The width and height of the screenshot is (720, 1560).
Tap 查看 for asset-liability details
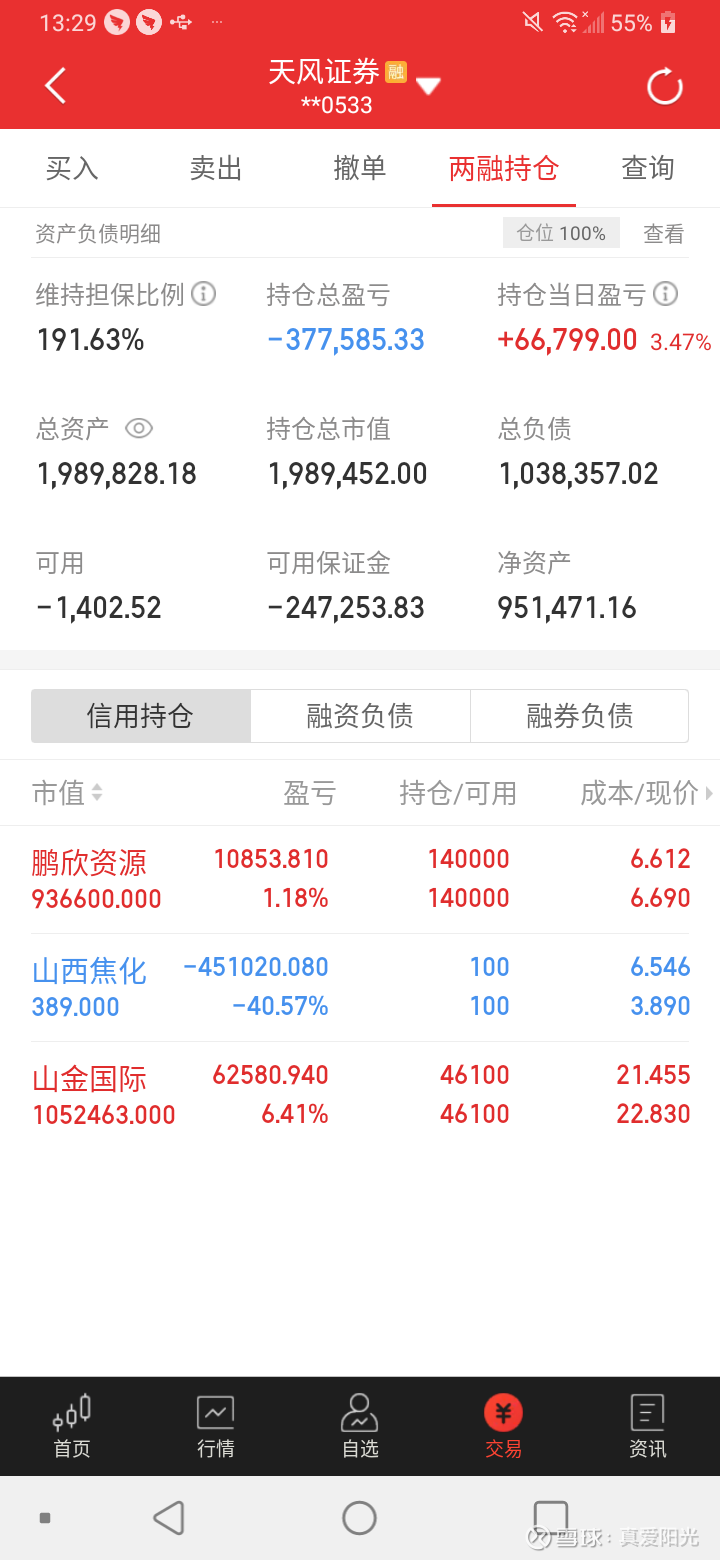[x=663, y=234]
